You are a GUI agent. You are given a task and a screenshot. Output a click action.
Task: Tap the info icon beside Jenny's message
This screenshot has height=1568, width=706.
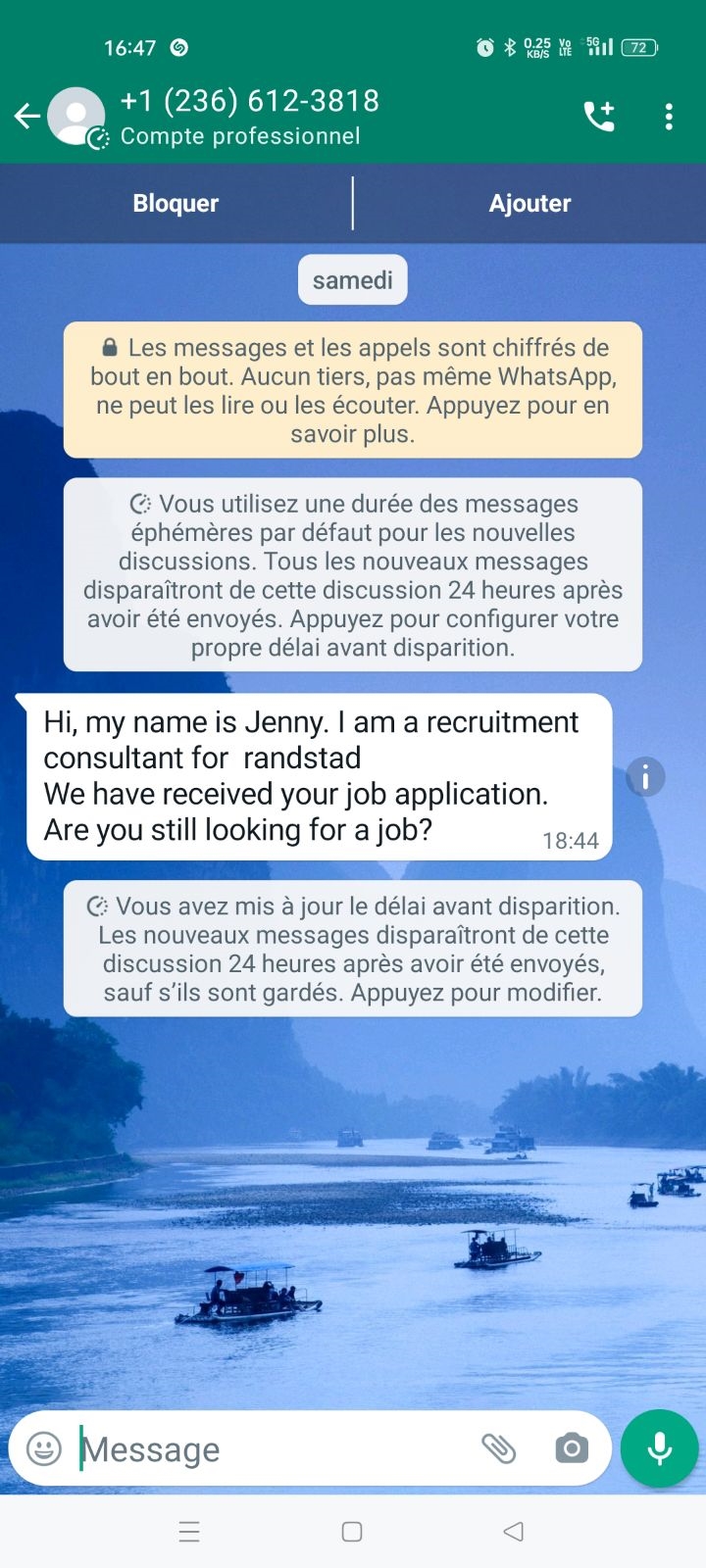pos(645,777)
